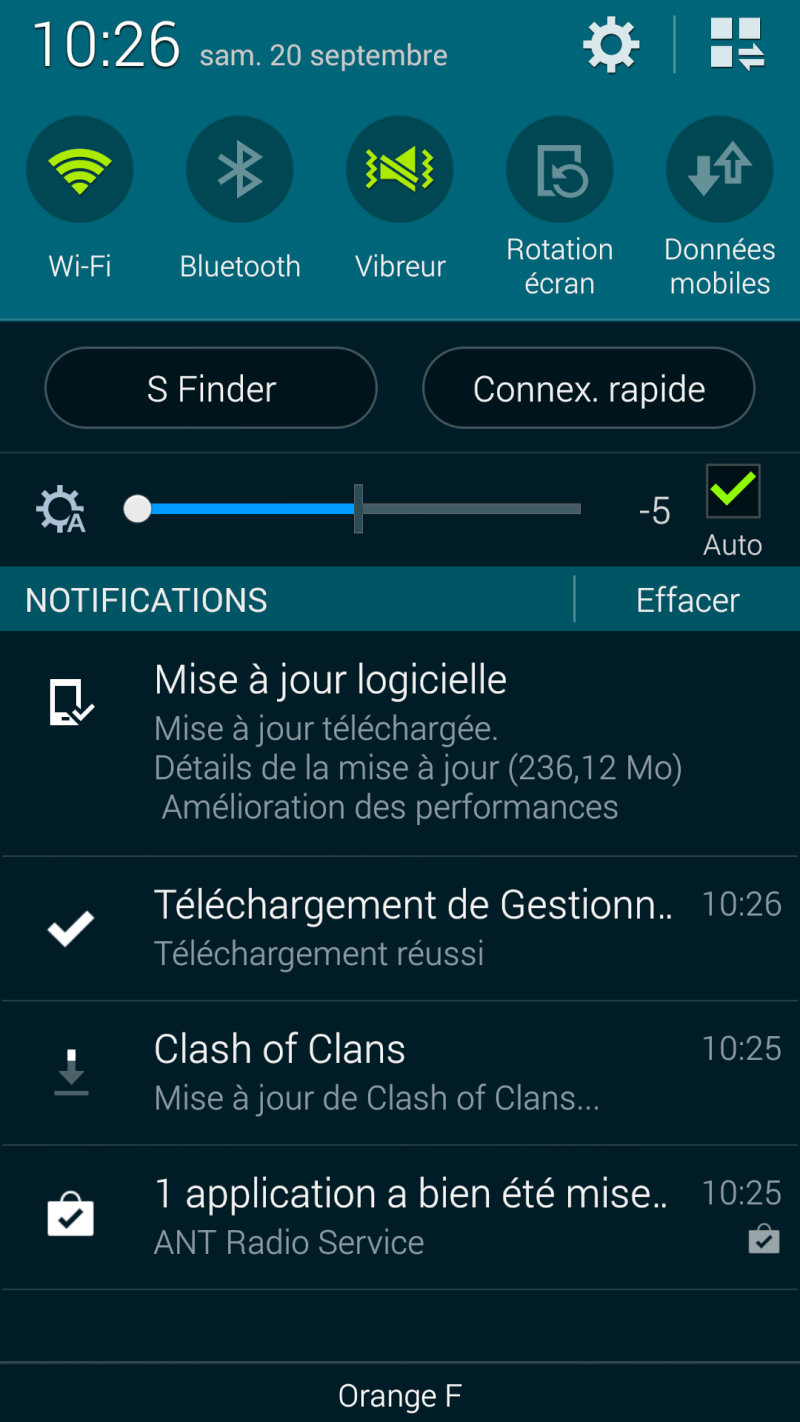Open S Finder
The image size is (800, 1422).
click(x=211, y=389)
